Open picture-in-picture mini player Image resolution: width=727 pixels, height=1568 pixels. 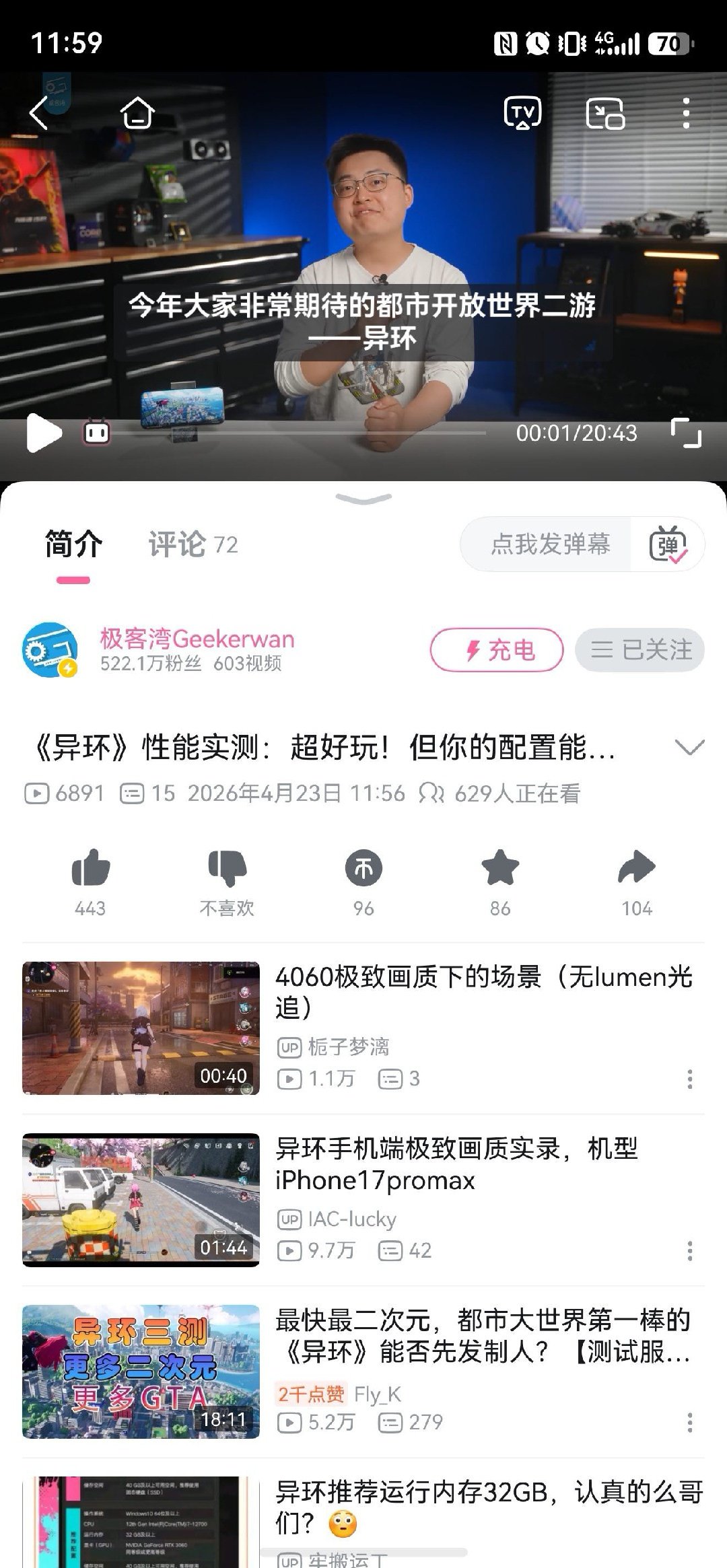click(x=605, y=112)
